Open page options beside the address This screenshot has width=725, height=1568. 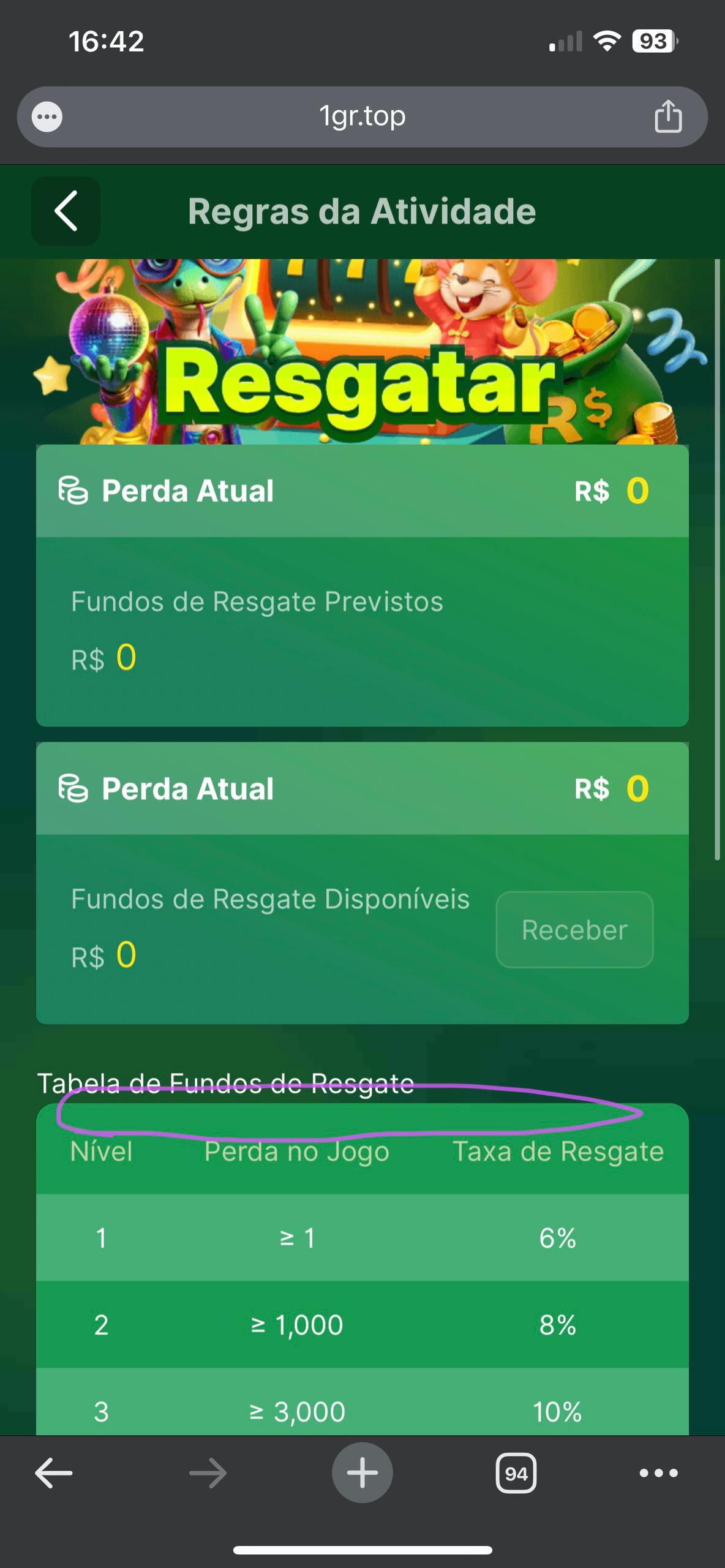click(x=47, y=116)
